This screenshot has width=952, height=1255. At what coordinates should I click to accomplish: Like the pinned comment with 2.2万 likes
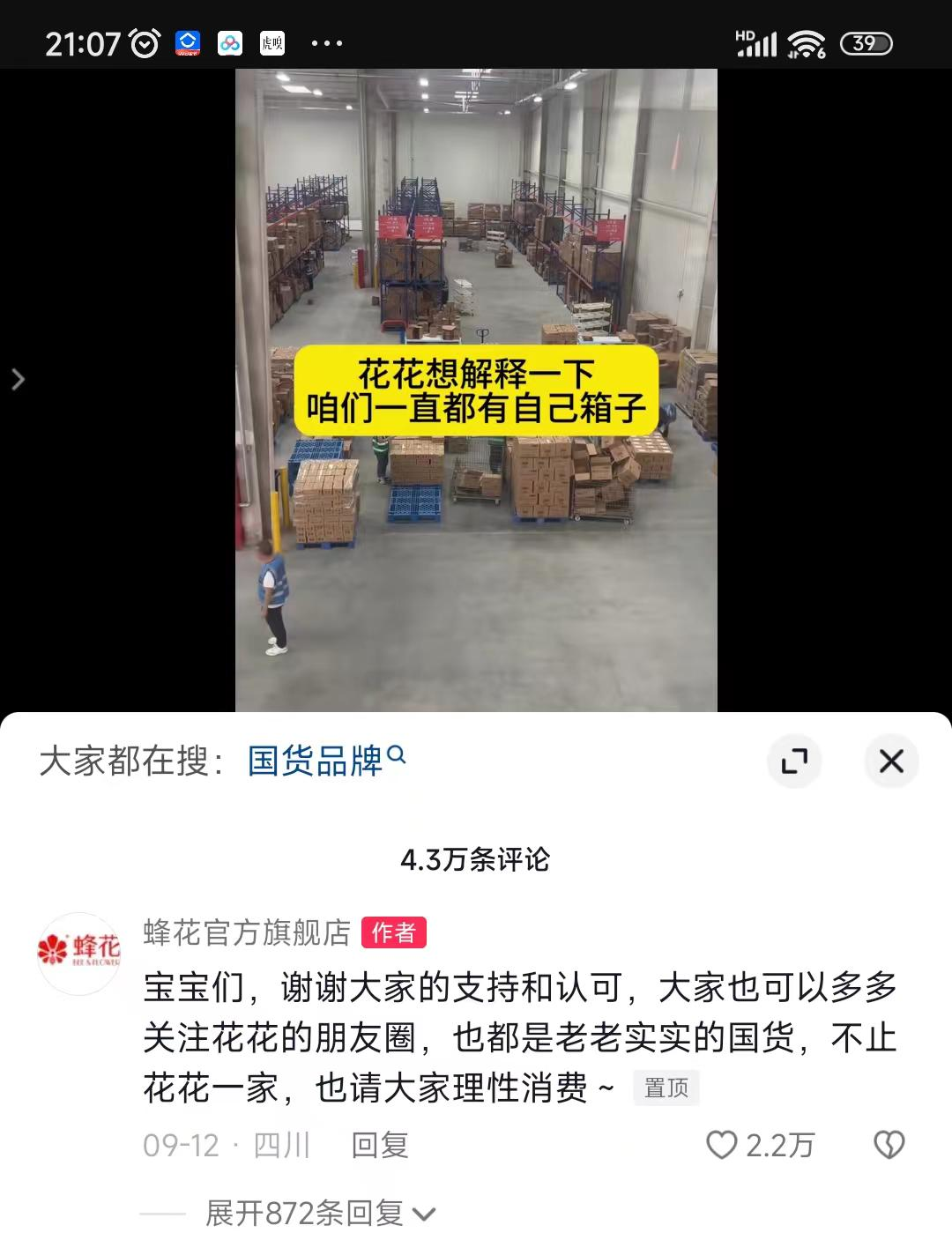(x=722, y=1145)
